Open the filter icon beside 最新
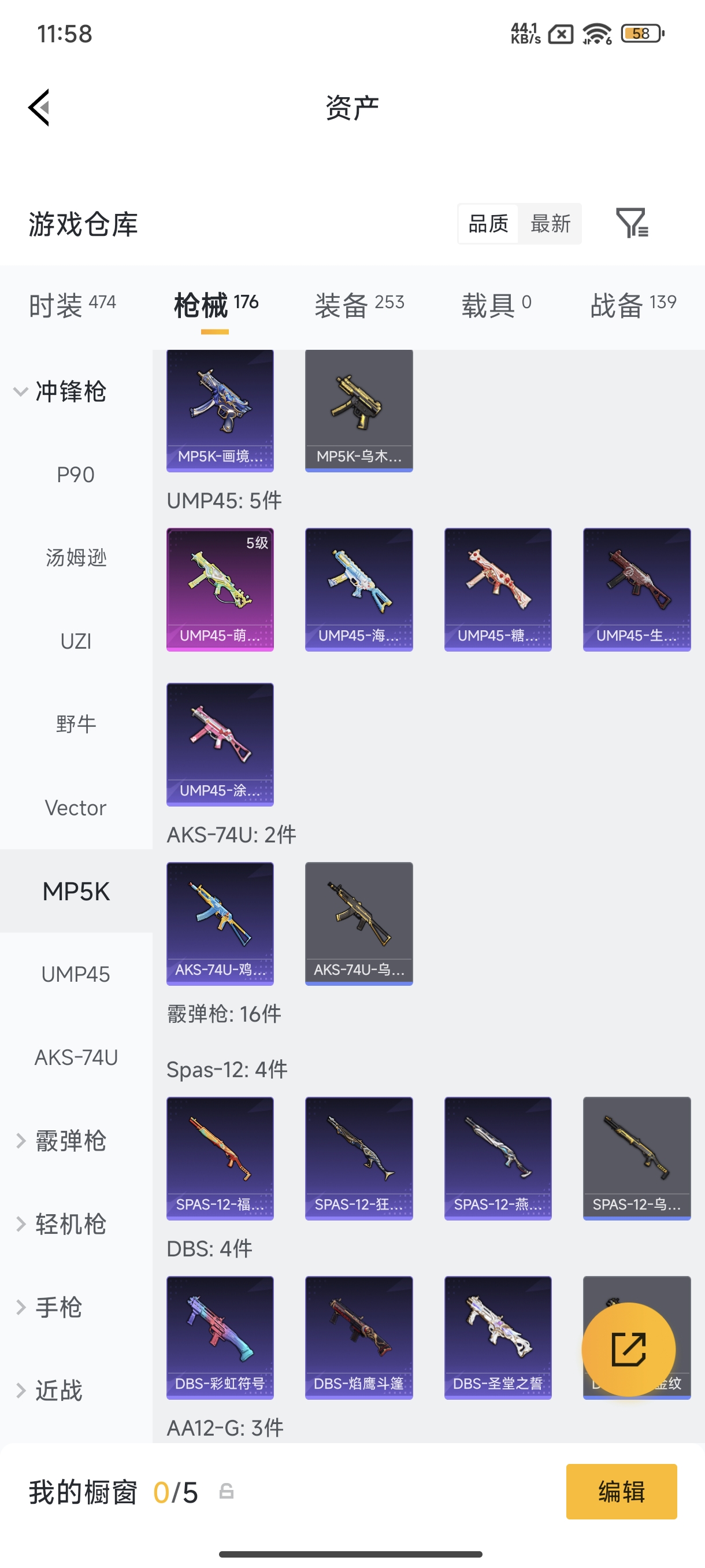705x1568 pixels. click(x=632, y=223)
